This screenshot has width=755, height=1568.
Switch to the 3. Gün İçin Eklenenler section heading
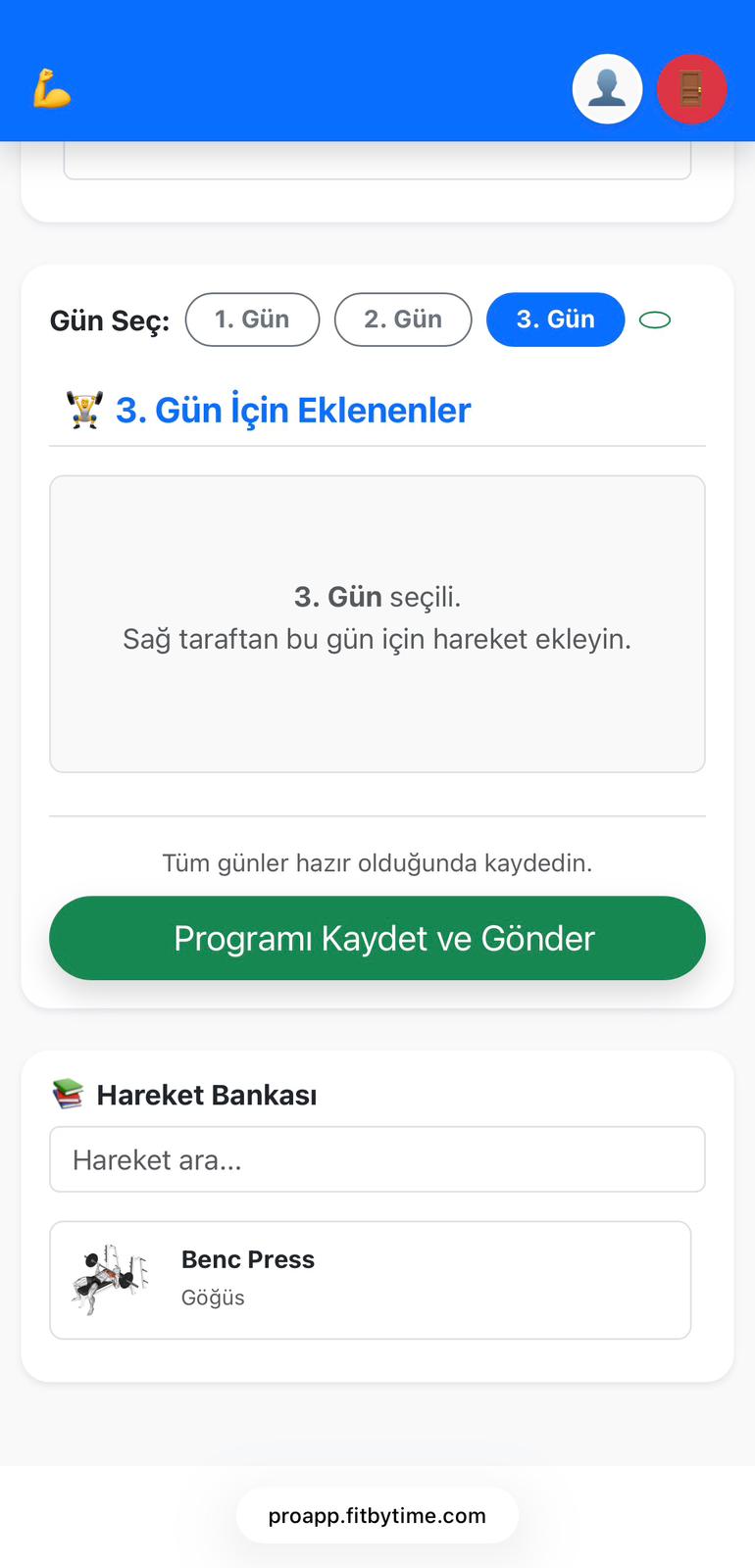[x=292, y=410]
